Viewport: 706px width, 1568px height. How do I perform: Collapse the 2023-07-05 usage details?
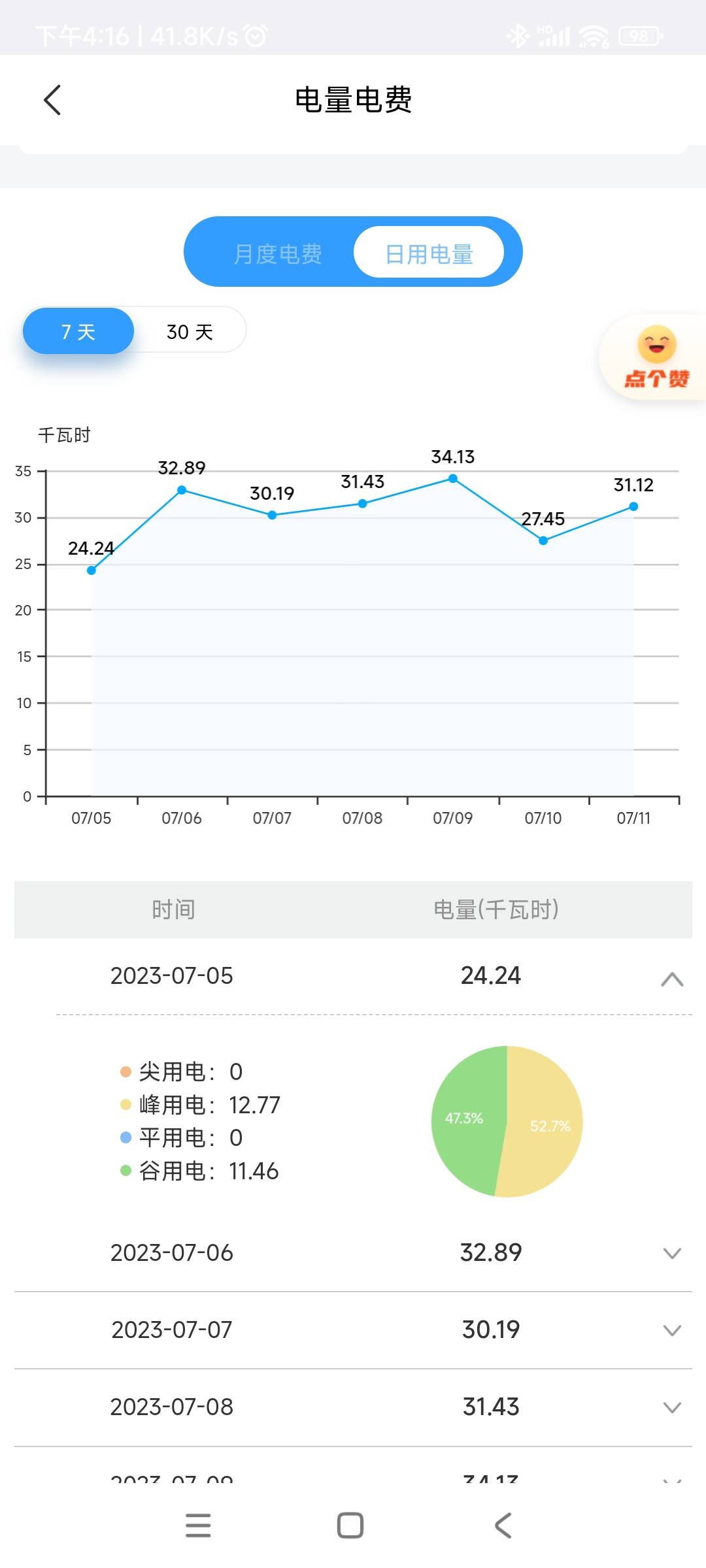click(x=672, y=979)
